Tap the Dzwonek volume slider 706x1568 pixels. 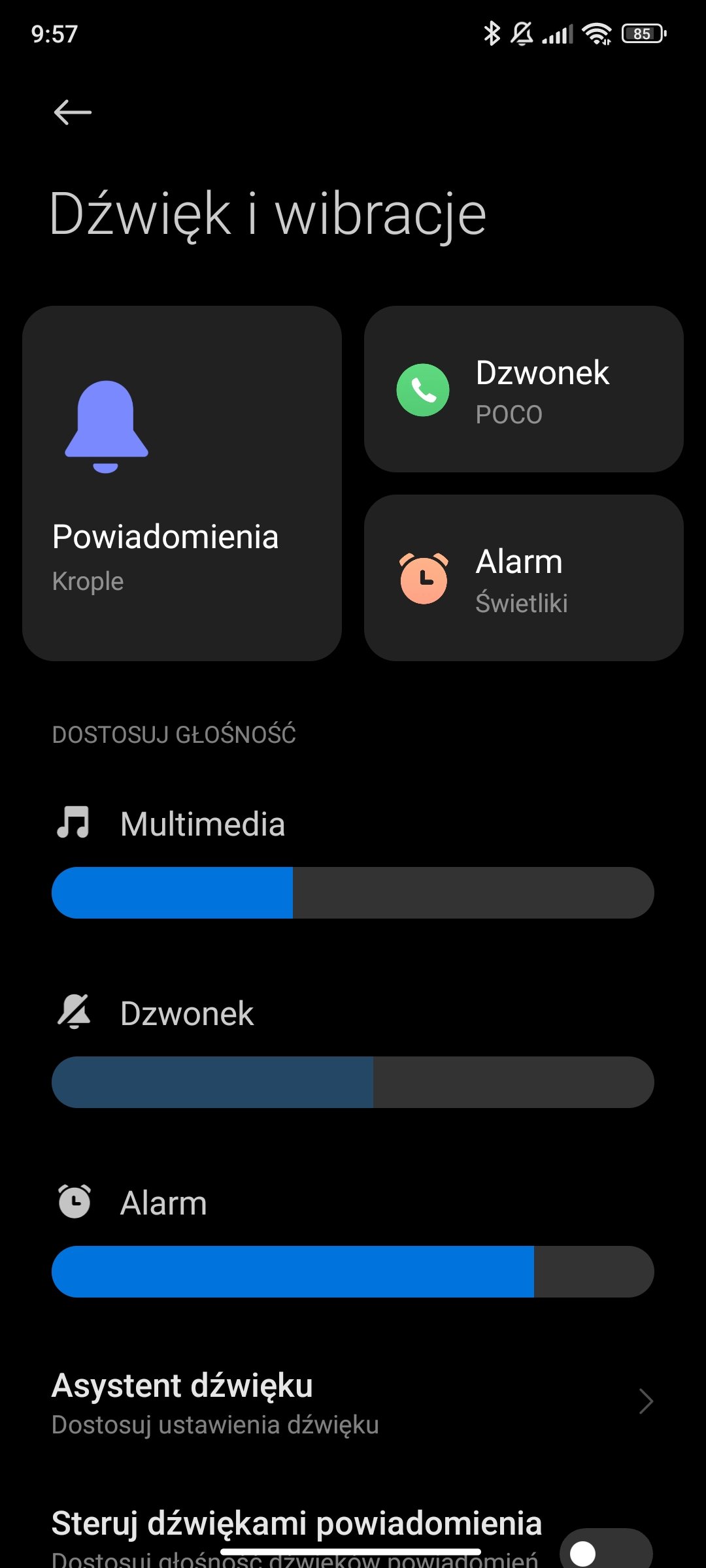click(x=353, y=1082)
